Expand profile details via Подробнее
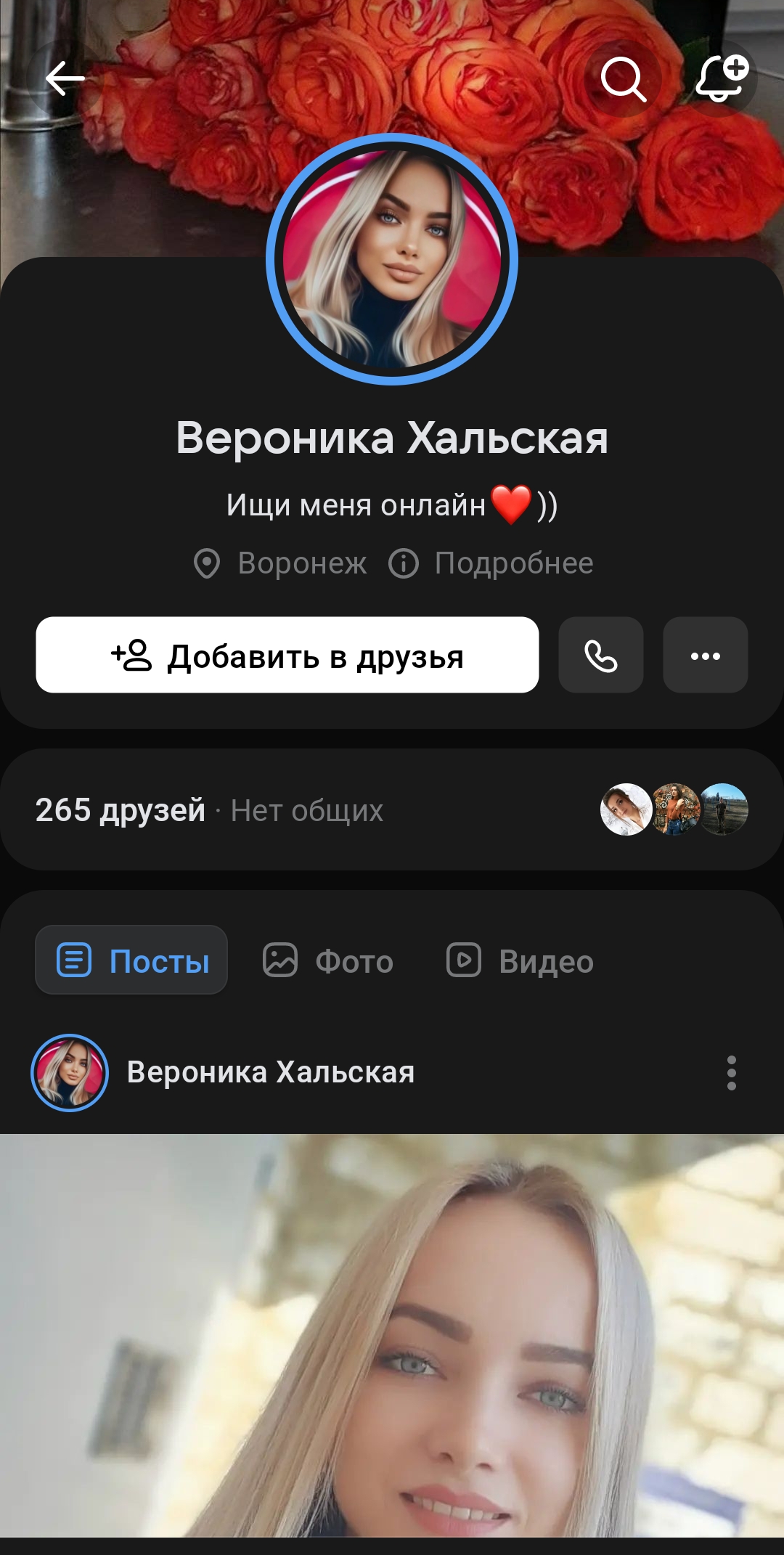 point(513,563)
